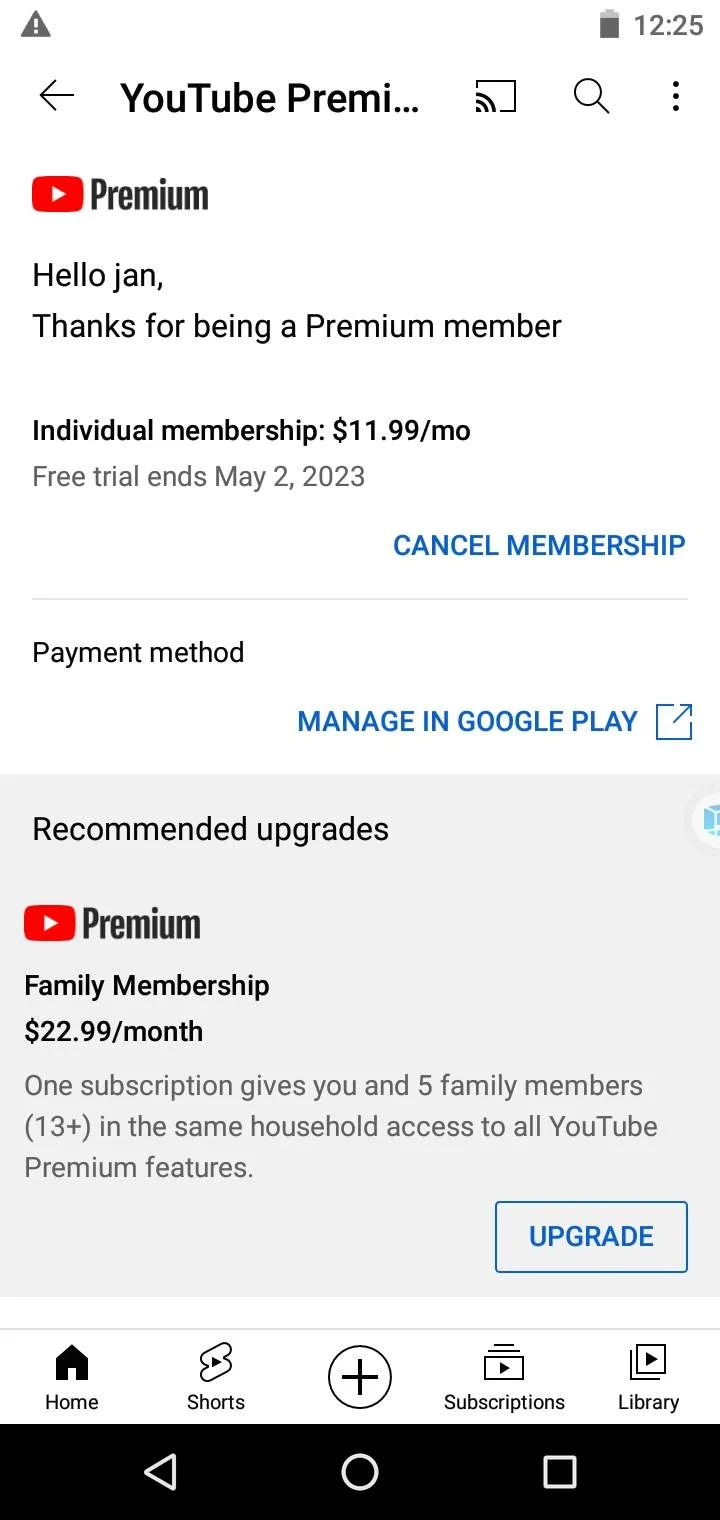Switch to the Shorts tab

pyautogui.click(x=216, y=1377)
